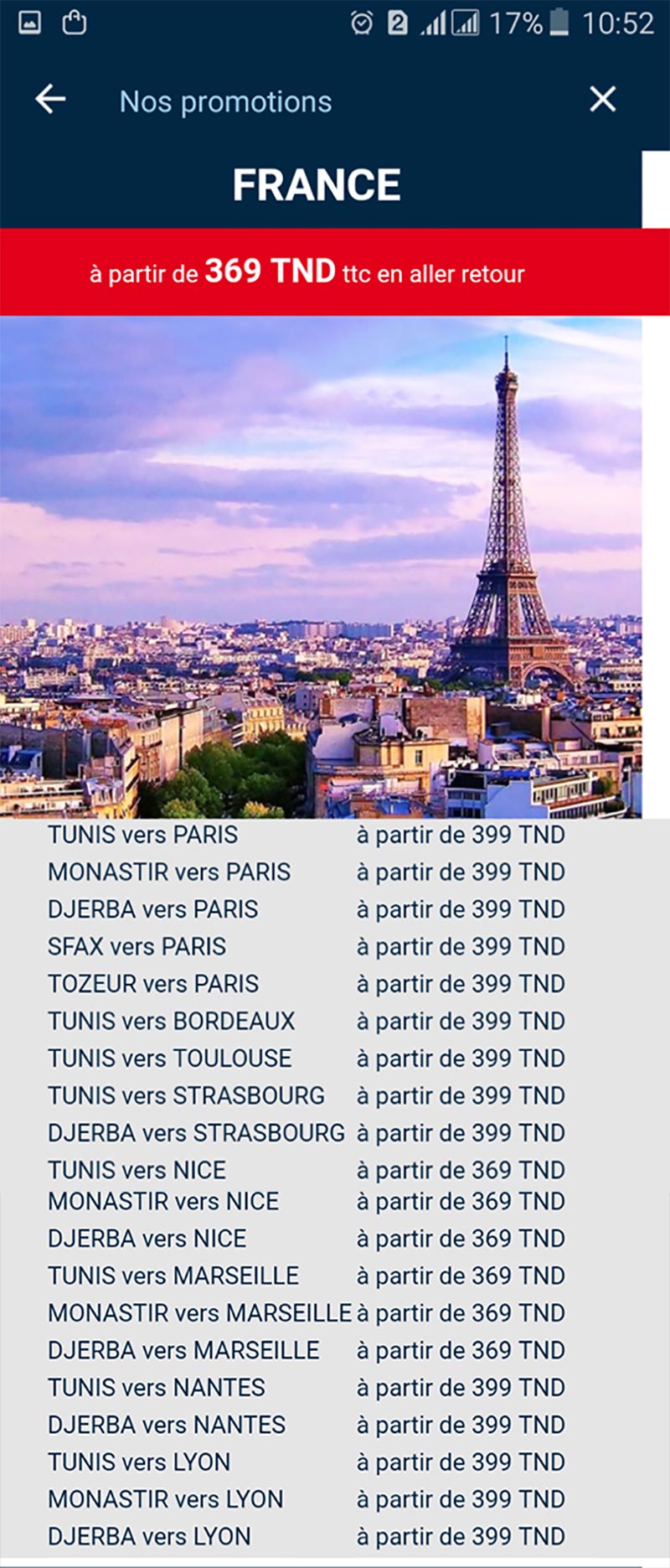Go back from Nos promotions
The width and height of the screenshot is (670, 1568).
point(50,100)
